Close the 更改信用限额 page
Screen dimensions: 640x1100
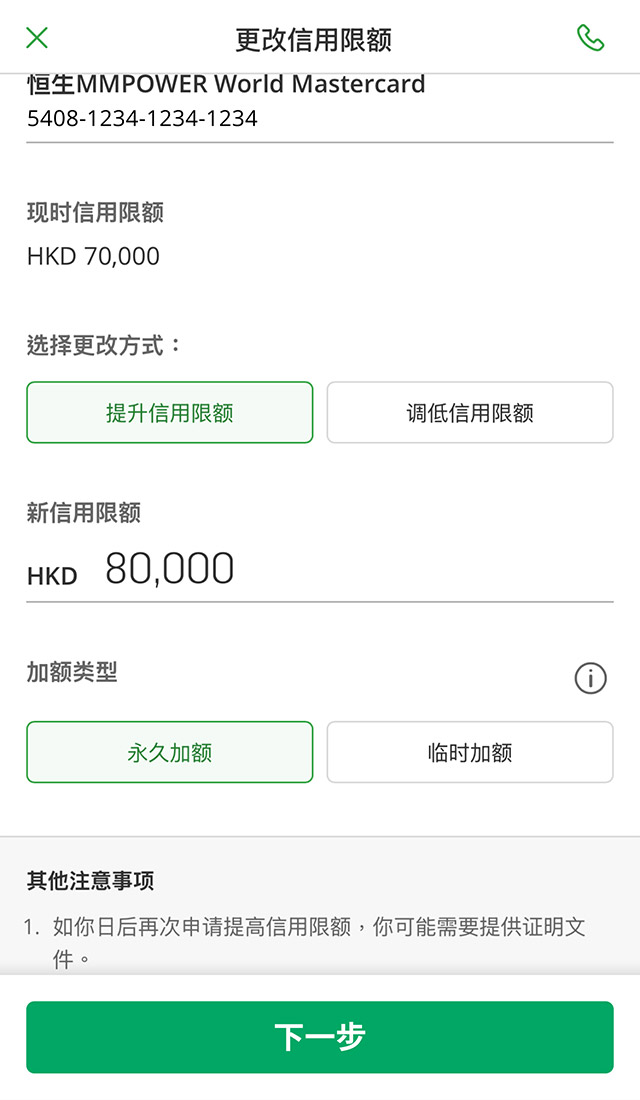37,38
